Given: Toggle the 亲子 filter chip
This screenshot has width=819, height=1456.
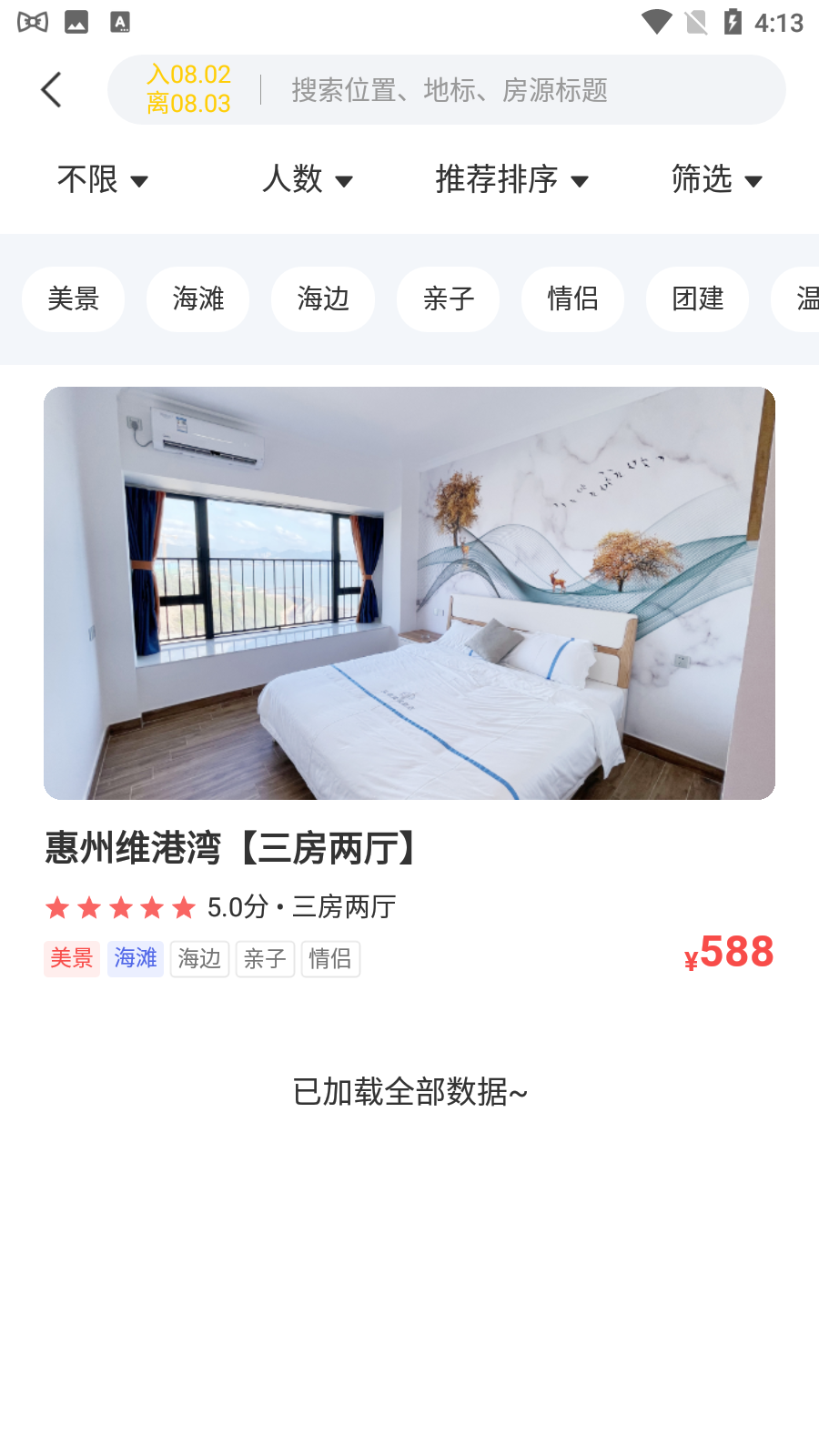Looking at the screenshot, I should [448, 299].
